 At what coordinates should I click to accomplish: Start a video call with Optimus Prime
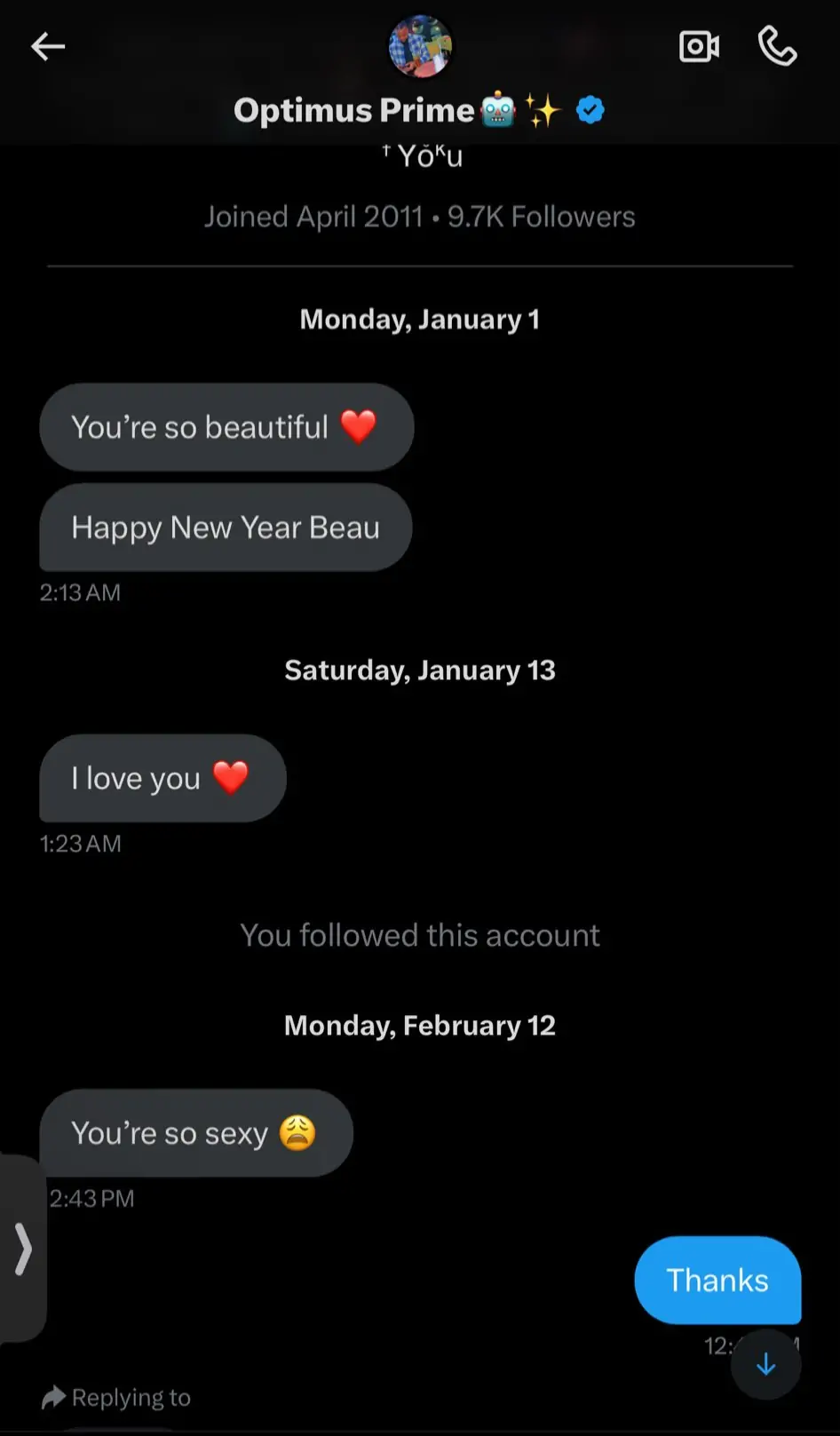[x=699, y=46]
